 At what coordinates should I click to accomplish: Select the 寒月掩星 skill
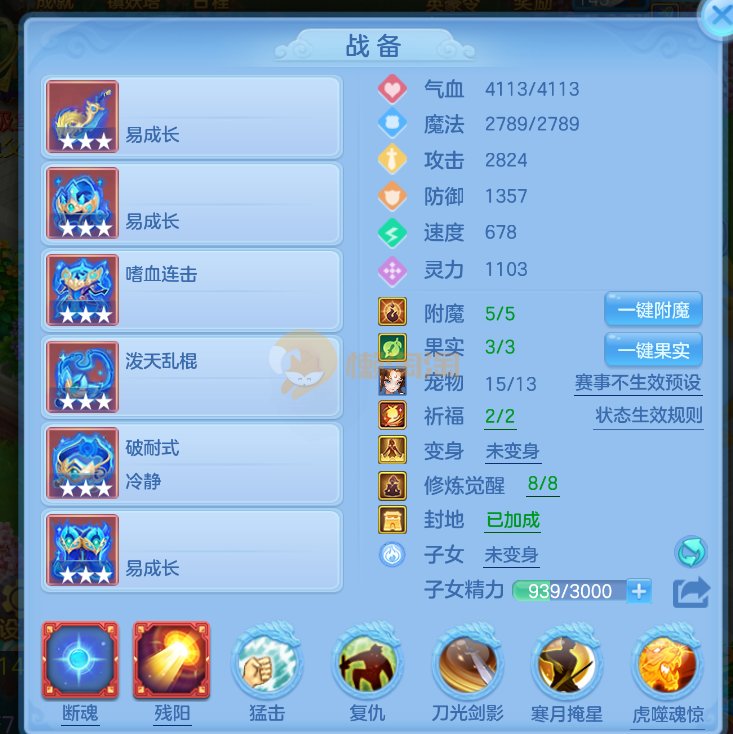point(567,665)
